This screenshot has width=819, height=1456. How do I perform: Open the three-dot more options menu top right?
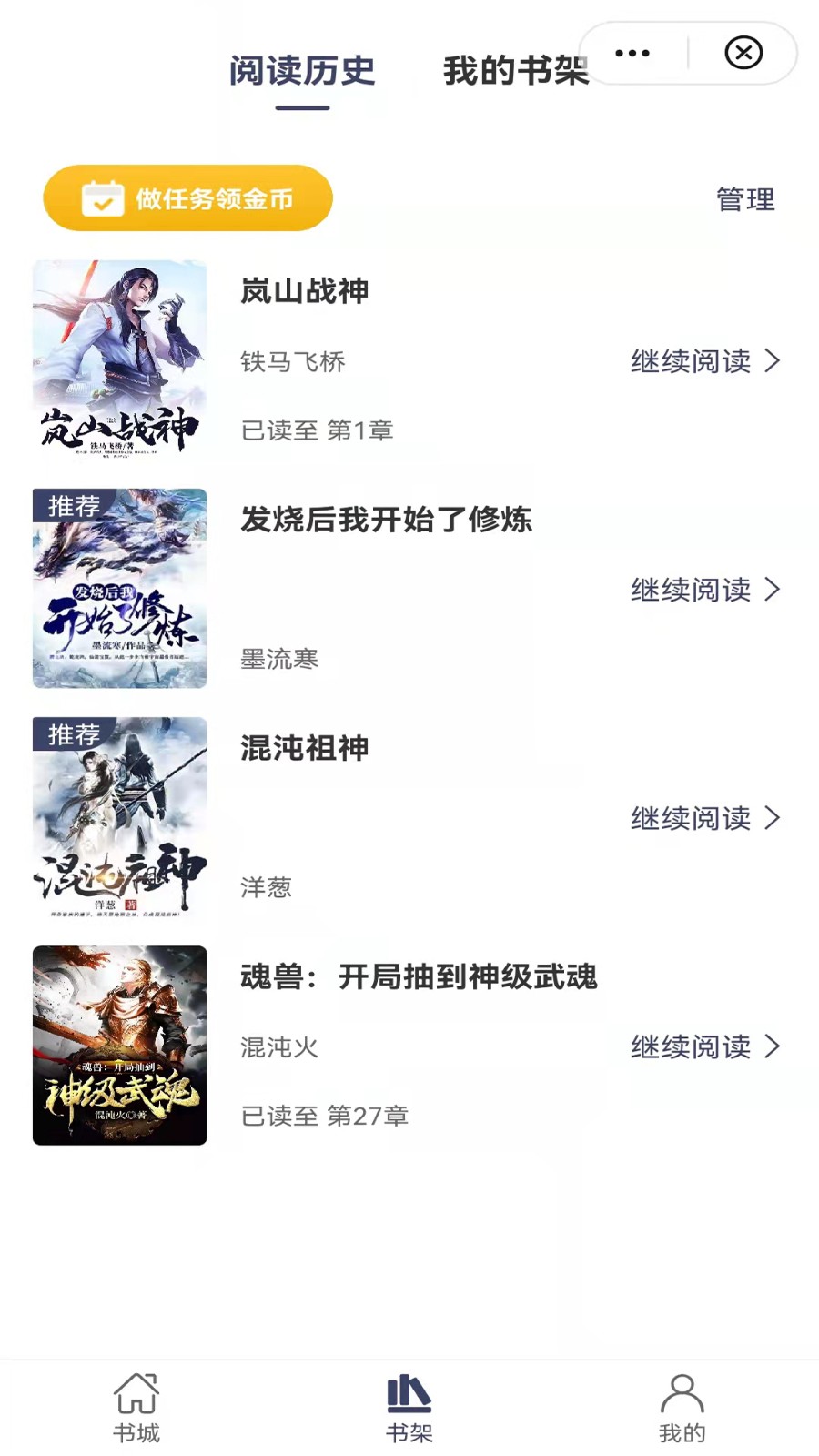coord(632,54)
